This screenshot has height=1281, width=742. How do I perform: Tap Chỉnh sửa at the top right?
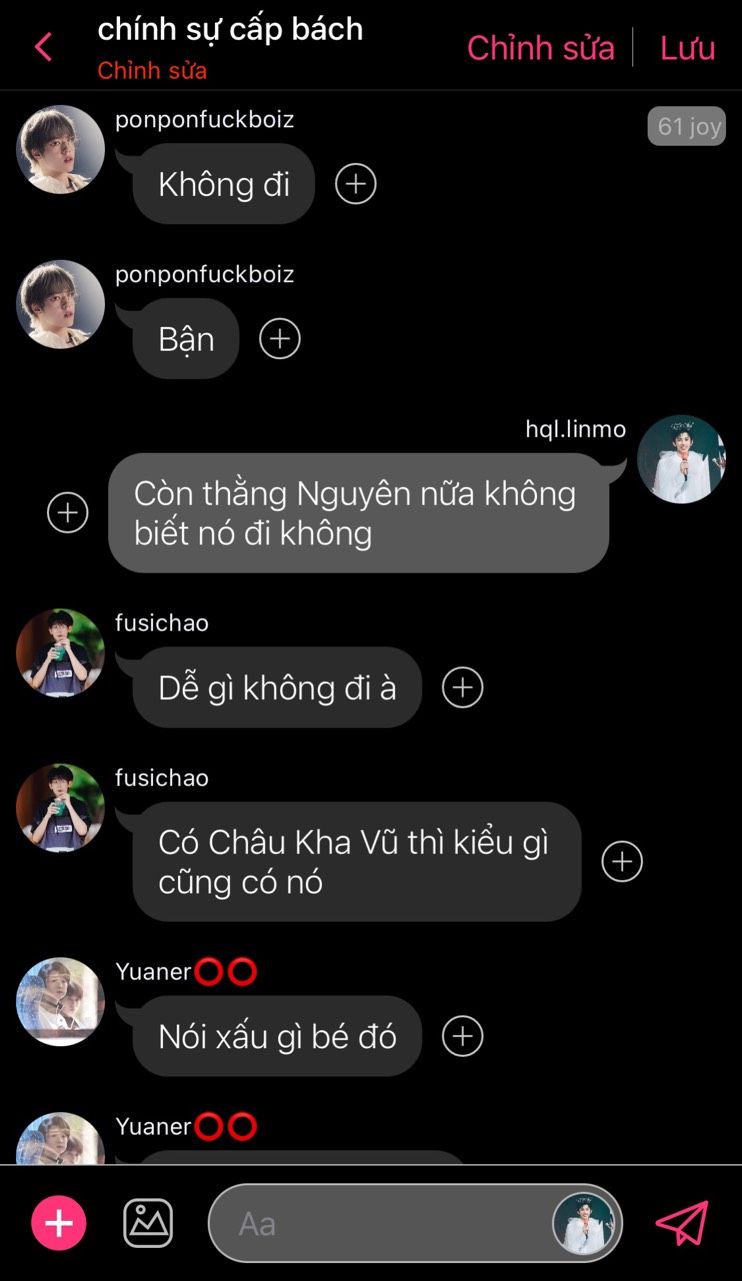(540, 47)
